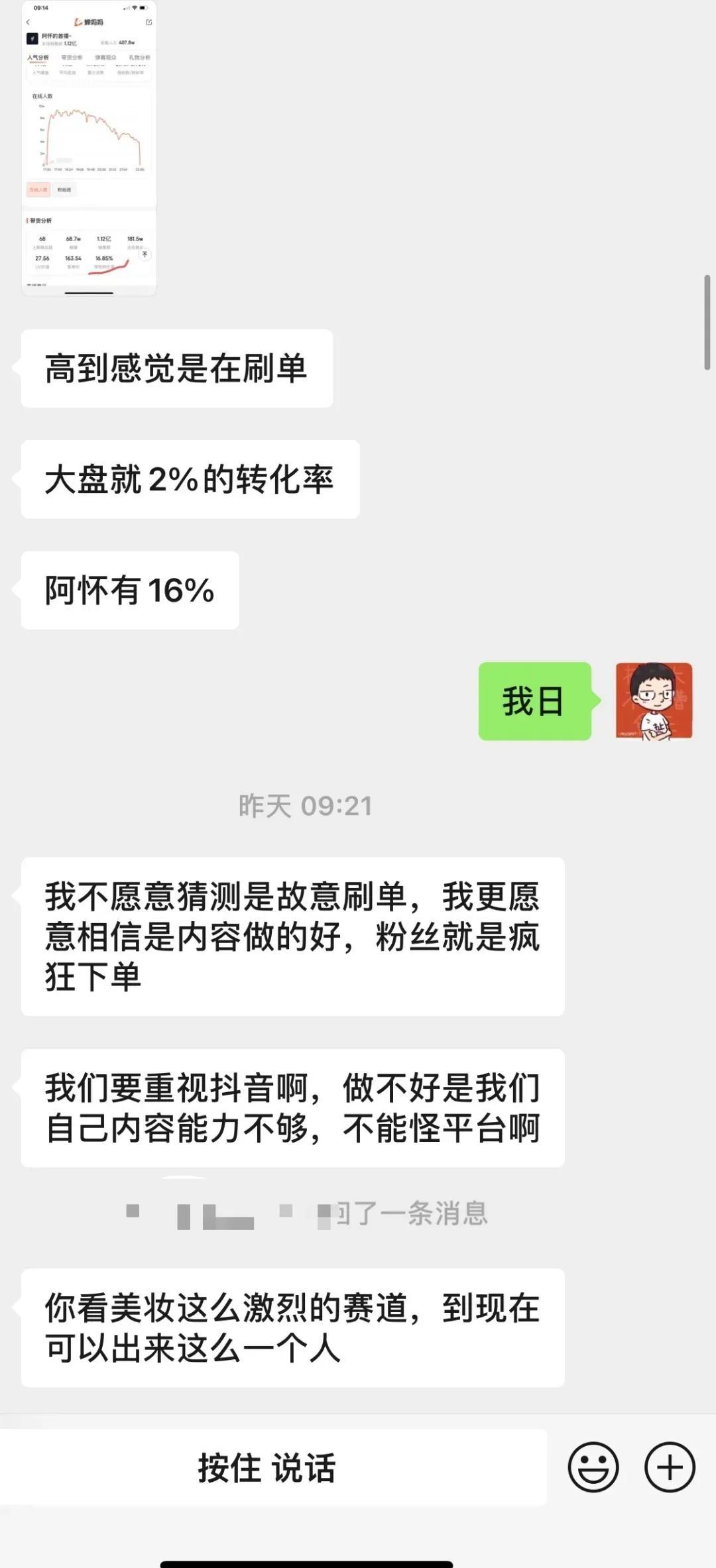Open the plus attachments menu
Image resolution: width=716 pixels, height=1568 pixels.
coord(669,1467)
